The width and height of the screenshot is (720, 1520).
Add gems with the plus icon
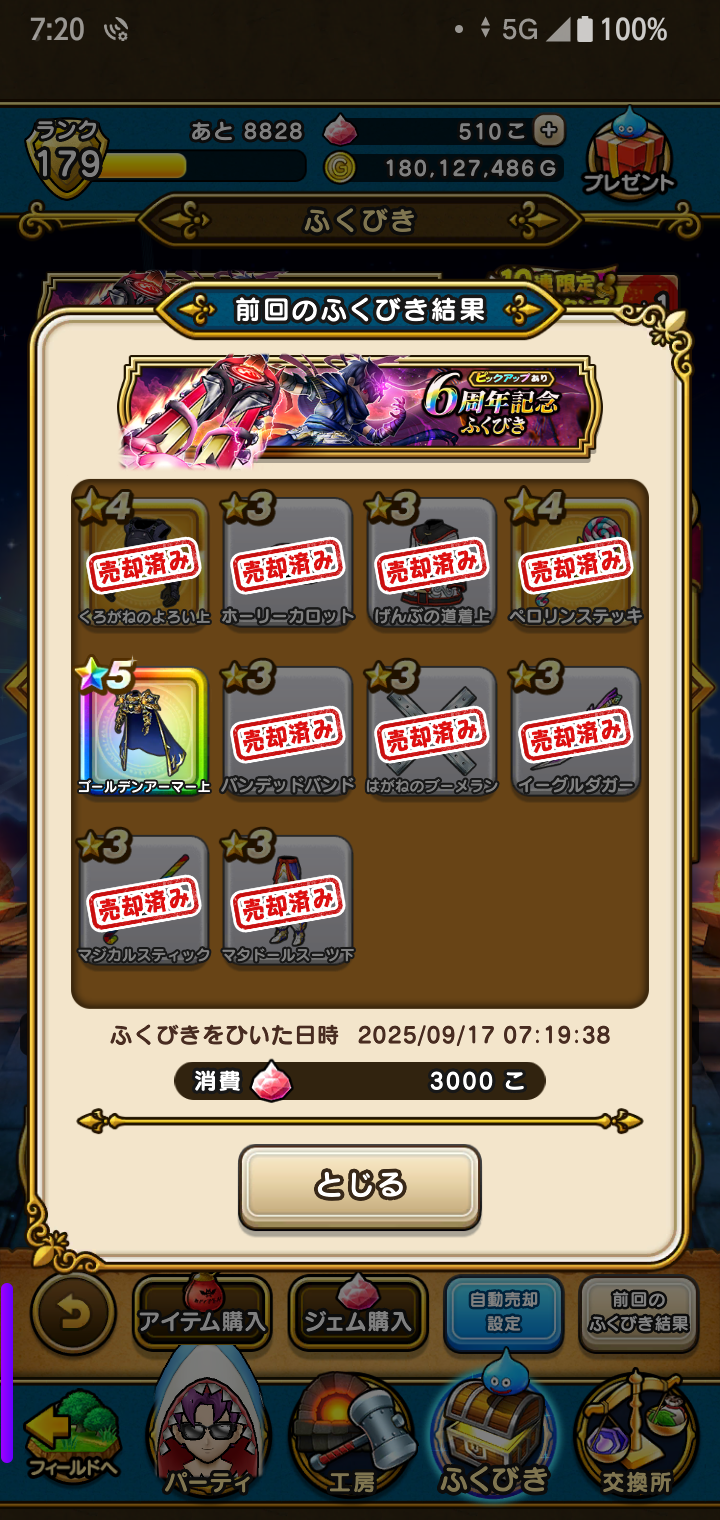point(549,130)
